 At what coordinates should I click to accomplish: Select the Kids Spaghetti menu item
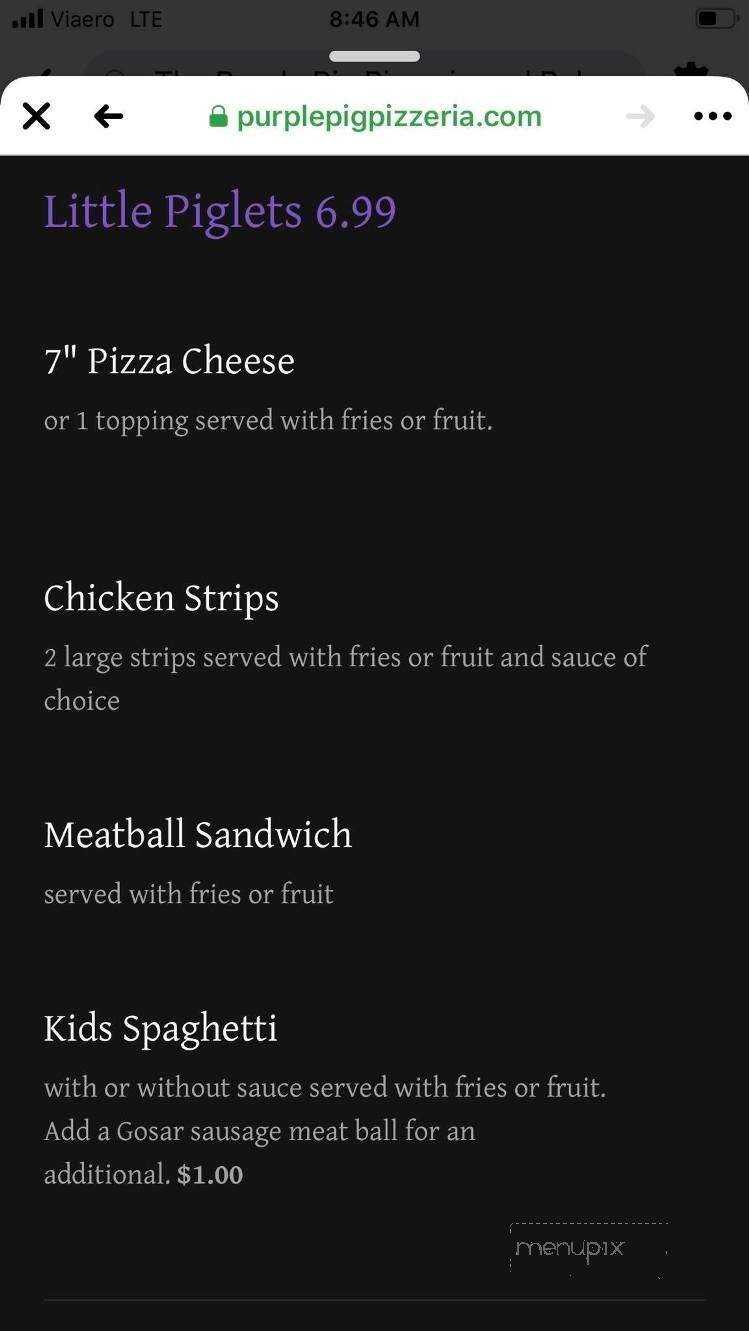[x=160, y=1028]
